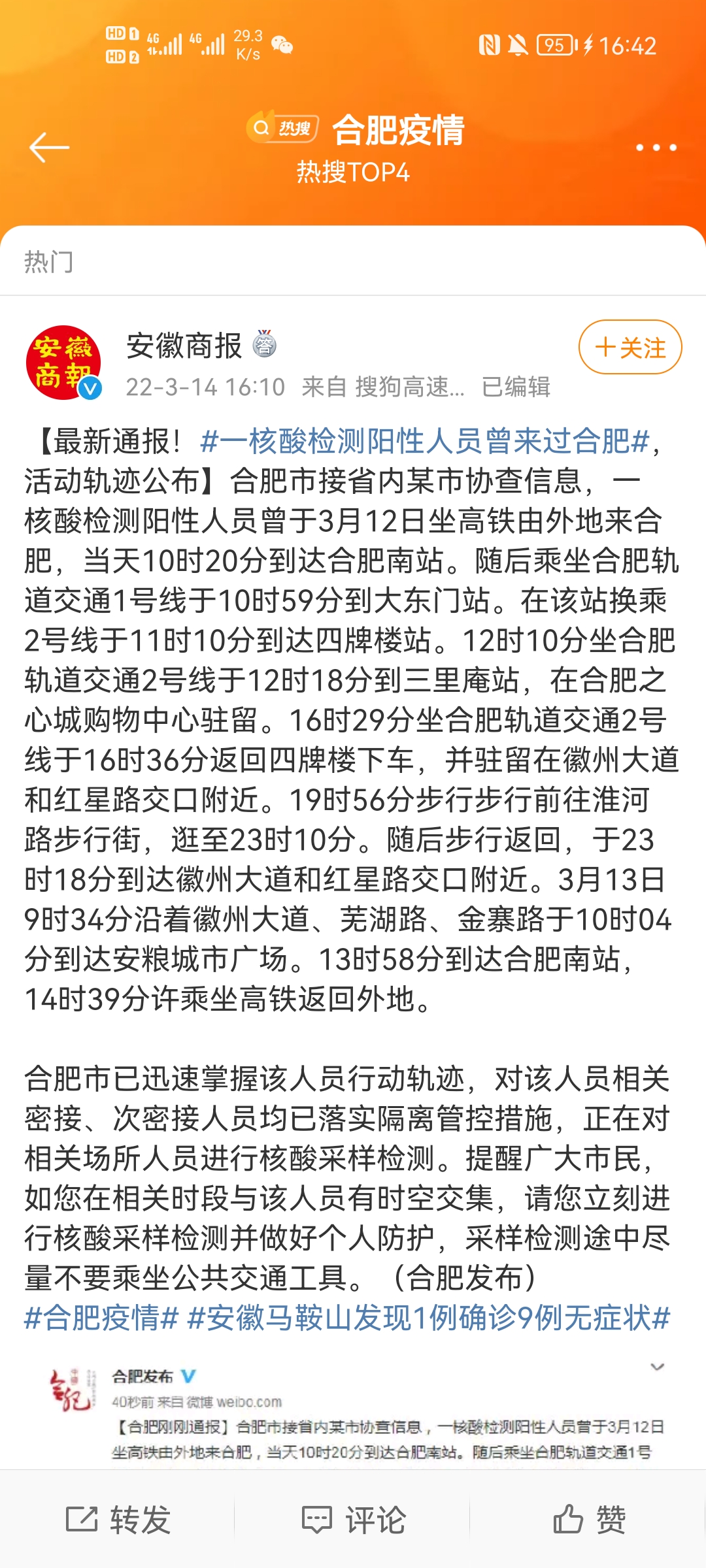Repost this post via 转发
This screenshot has width=706, height=1568.
coord(118,1519)
